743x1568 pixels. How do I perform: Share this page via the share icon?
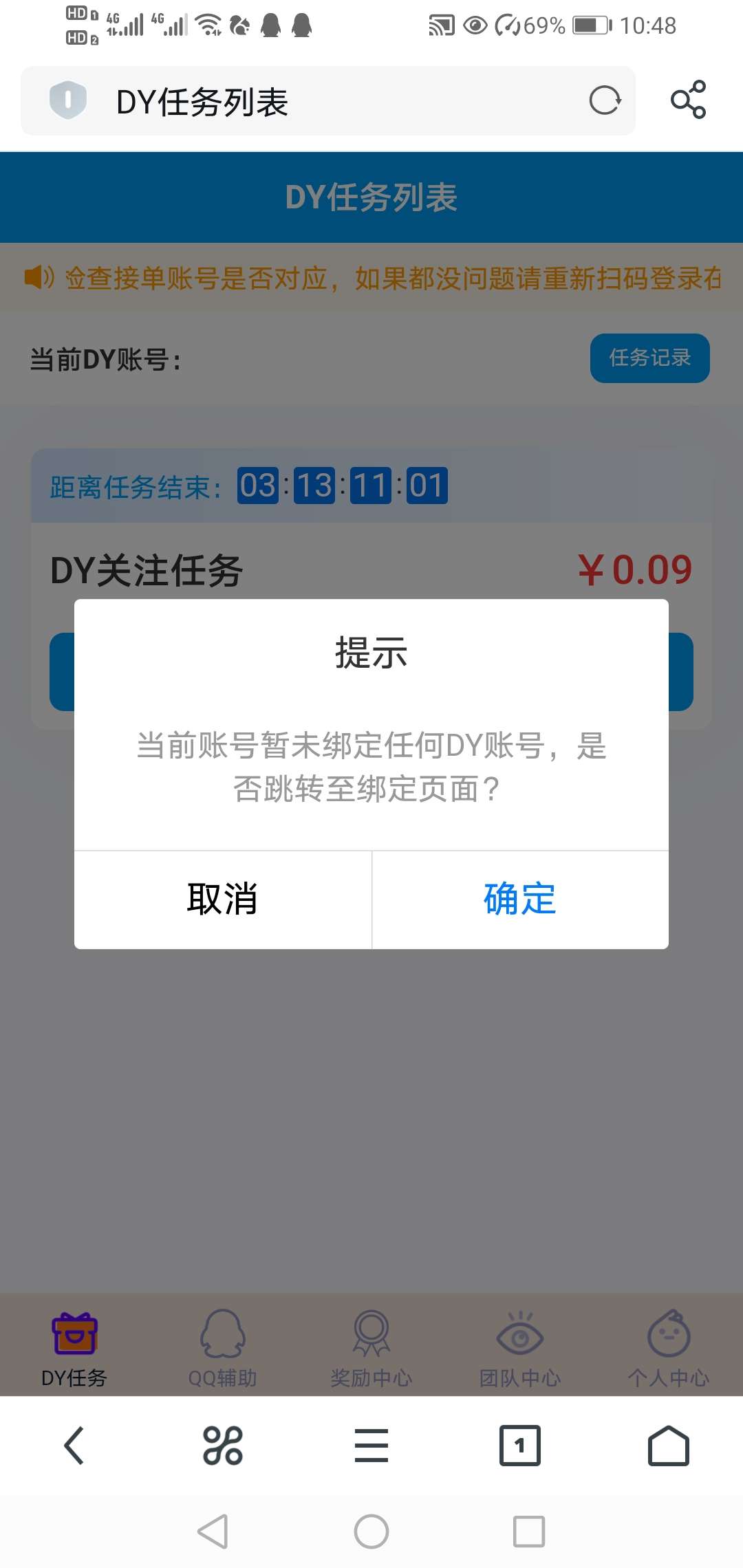689,100
